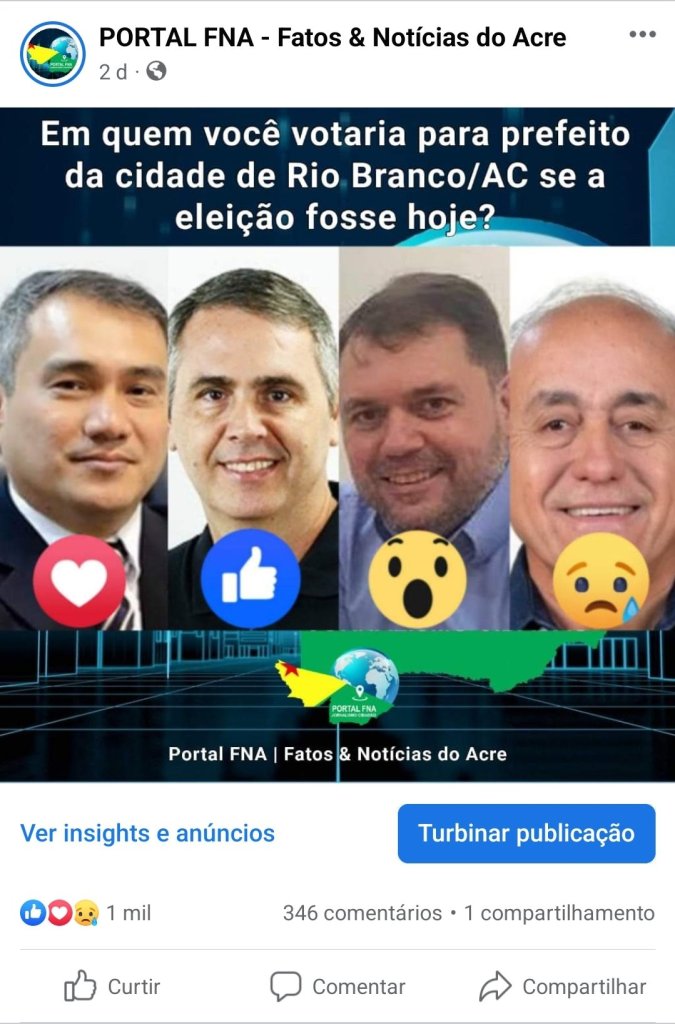Share the post with Compartilhar
The width and height of the screenshot is (675, 1024).
pyautogui.click(x=562, y=987)
